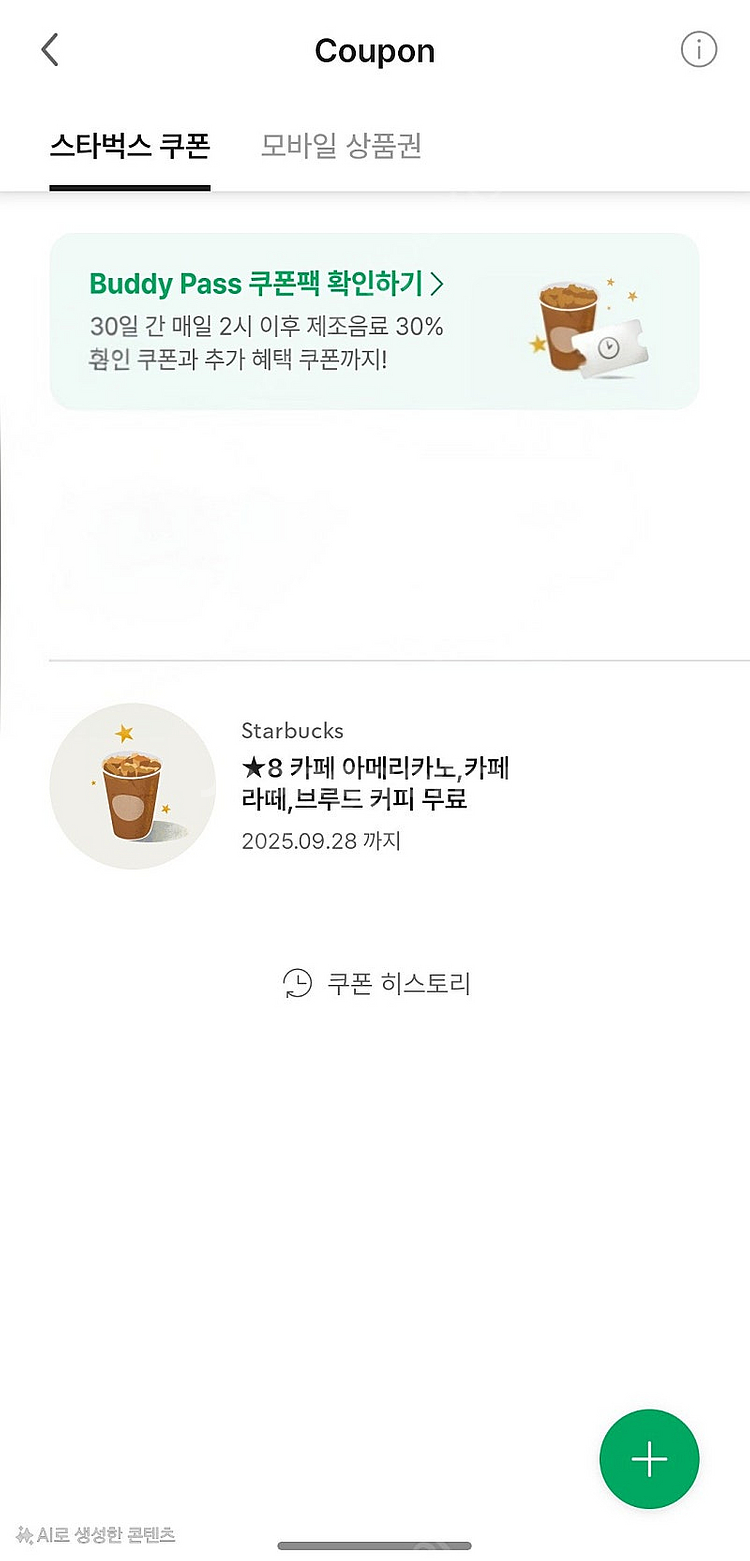
Task: Select the 스타벅스 쿠폰 tab
Action: [130, 146]
